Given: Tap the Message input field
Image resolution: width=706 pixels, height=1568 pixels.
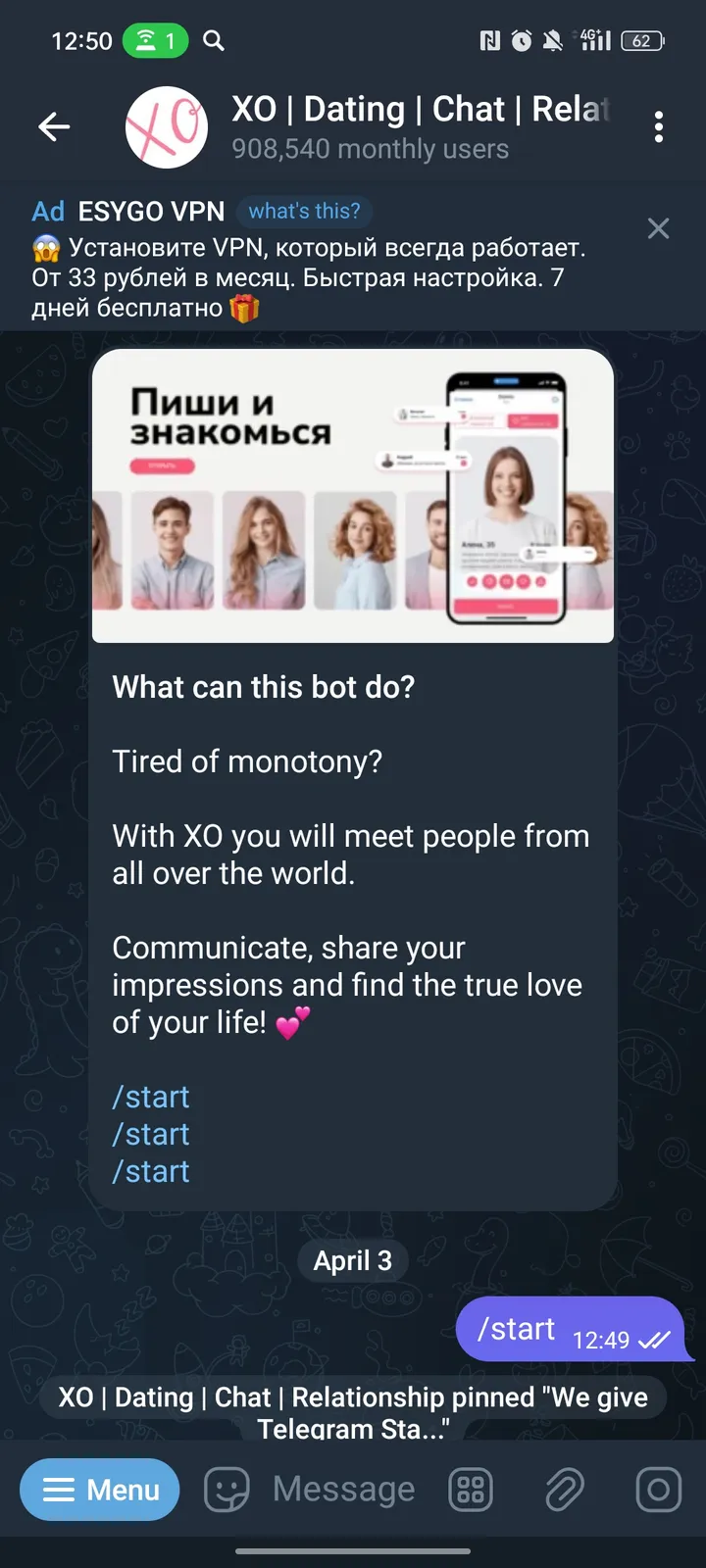Looking at the screenshot, I should [341, 1489].
